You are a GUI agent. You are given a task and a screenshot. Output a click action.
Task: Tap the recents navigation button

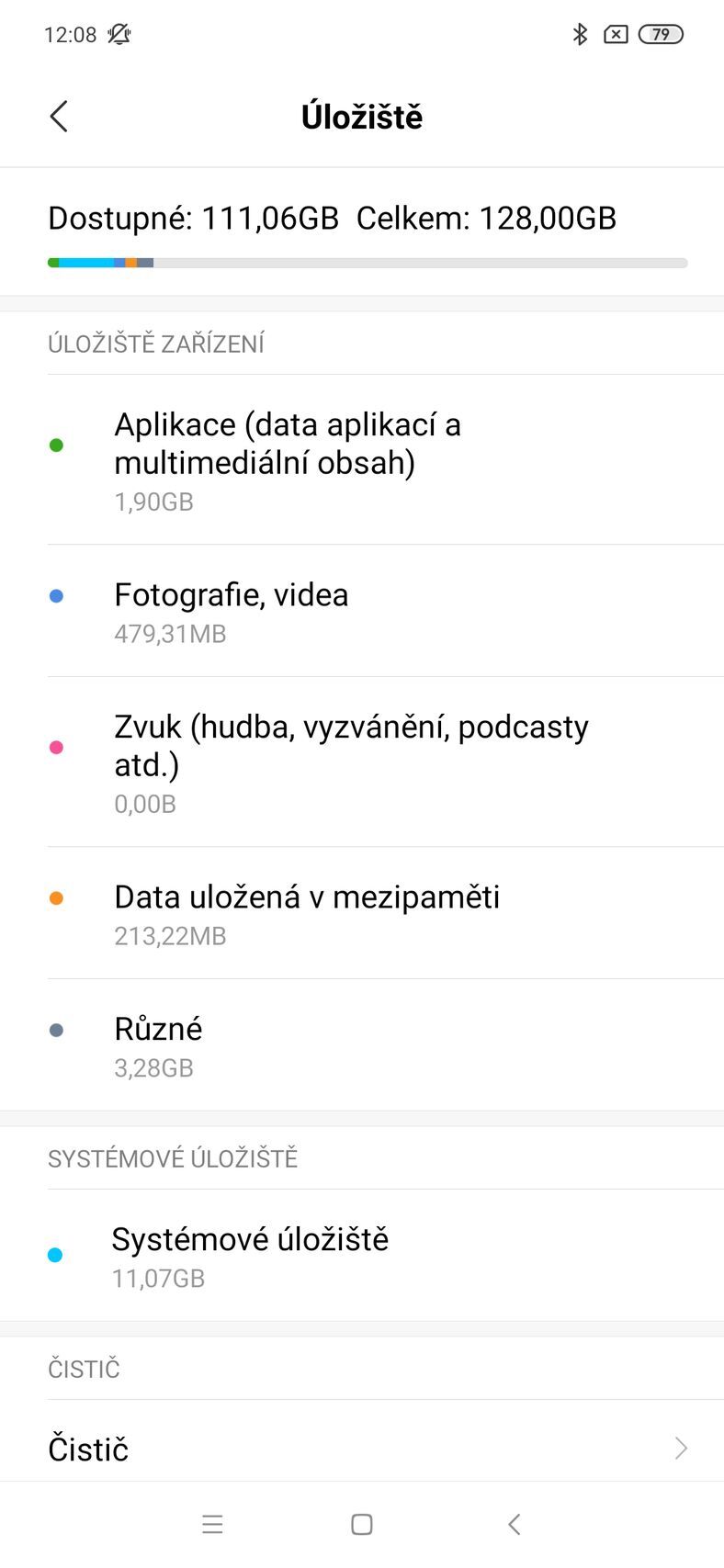(211, 1524)
